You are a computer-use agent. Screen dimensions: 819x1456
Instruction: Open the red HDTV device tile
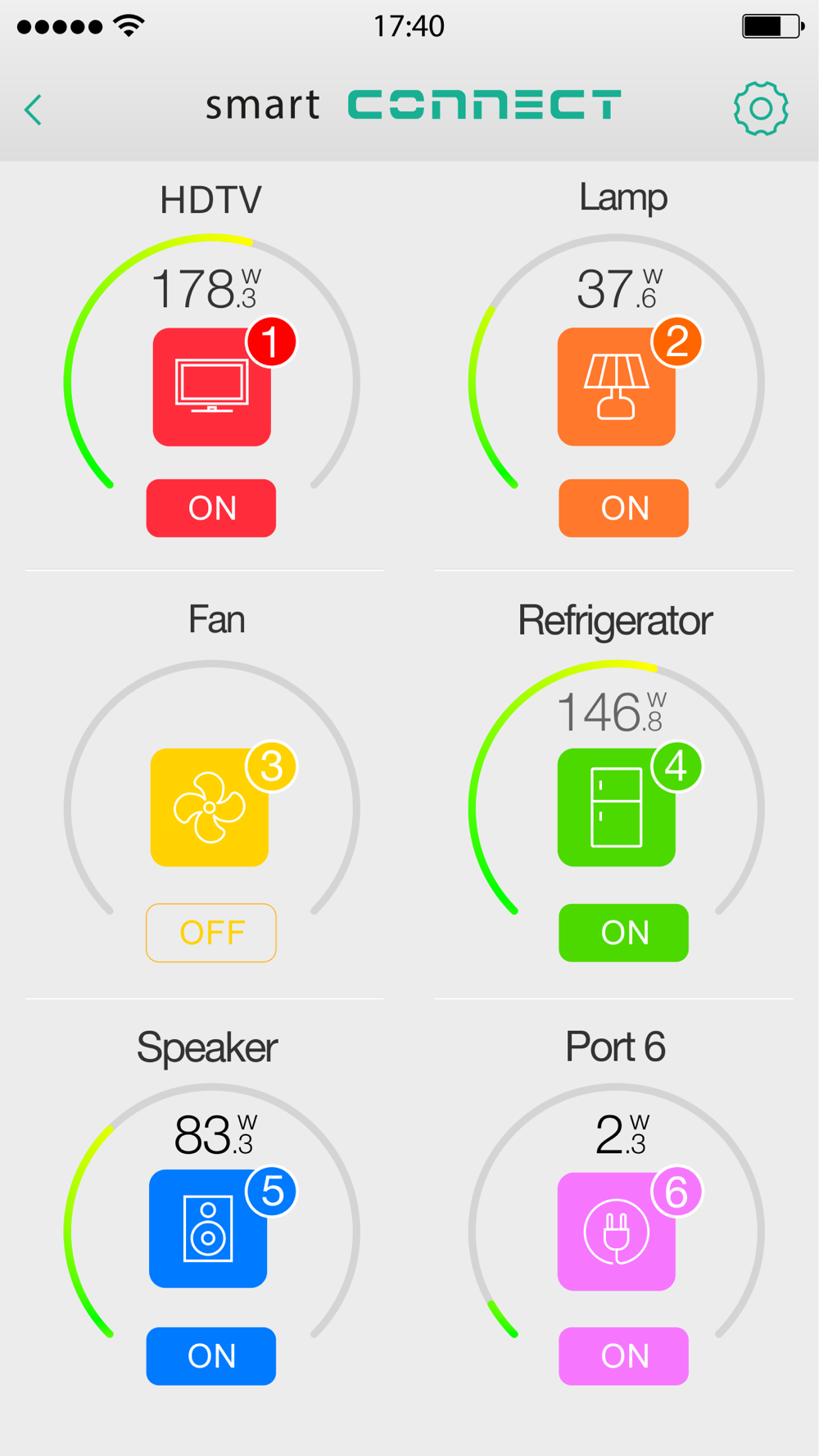tap(212, 387)
